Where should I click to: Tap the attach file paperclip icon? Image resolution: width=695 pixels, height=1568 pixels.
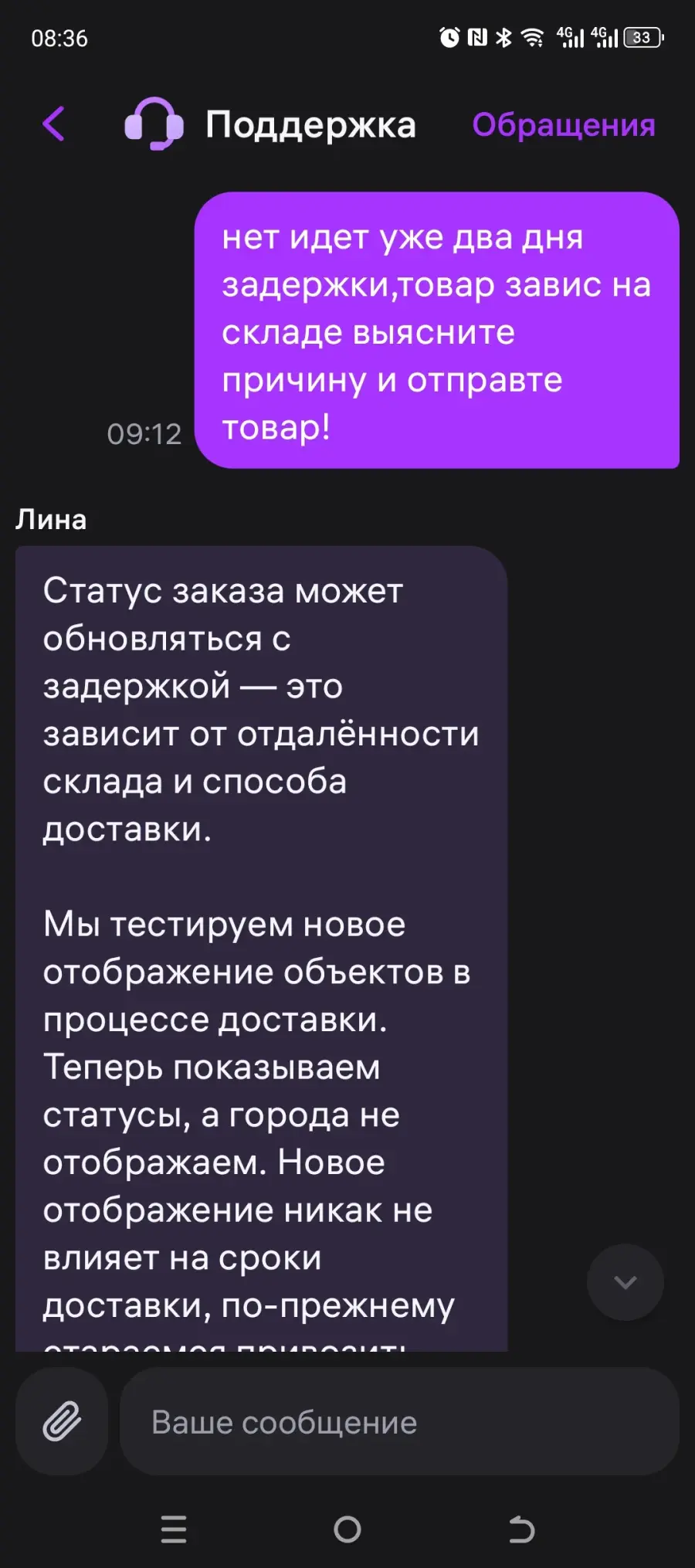[62, 1421]
